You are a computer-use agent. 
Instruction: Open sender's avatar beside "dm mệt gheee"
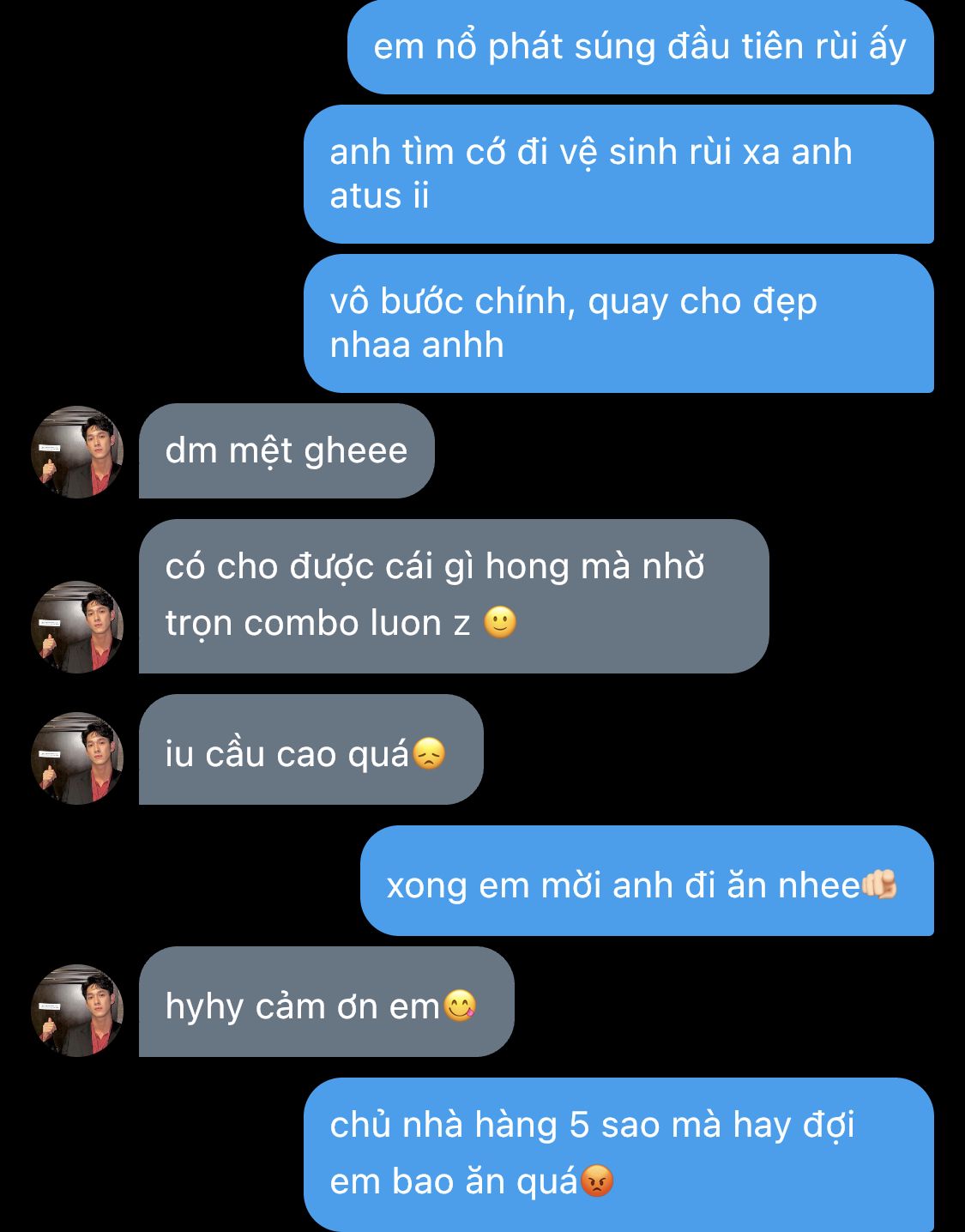(77, 452)
